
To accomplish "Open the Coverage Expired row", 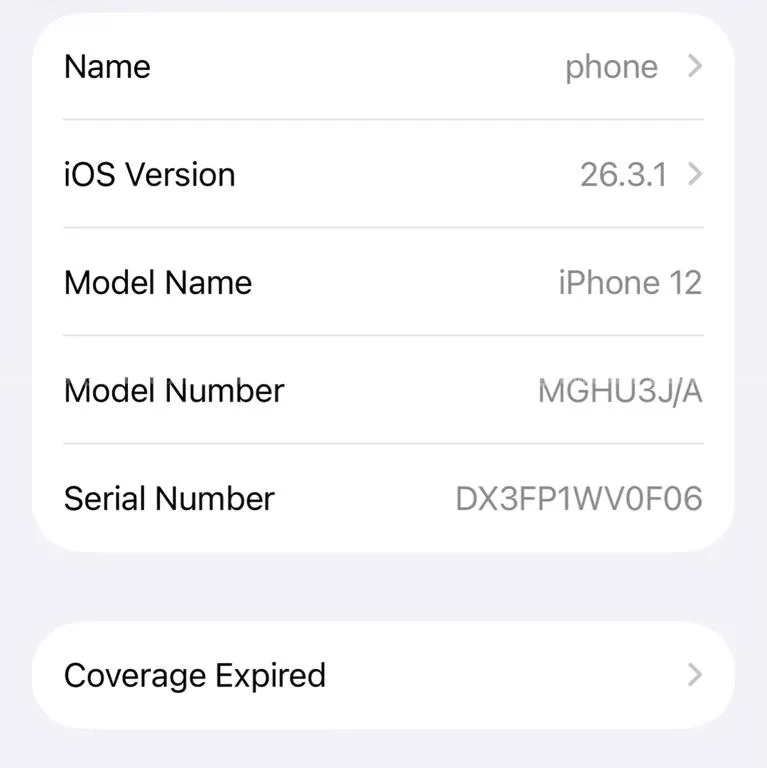I will [383, 675].
